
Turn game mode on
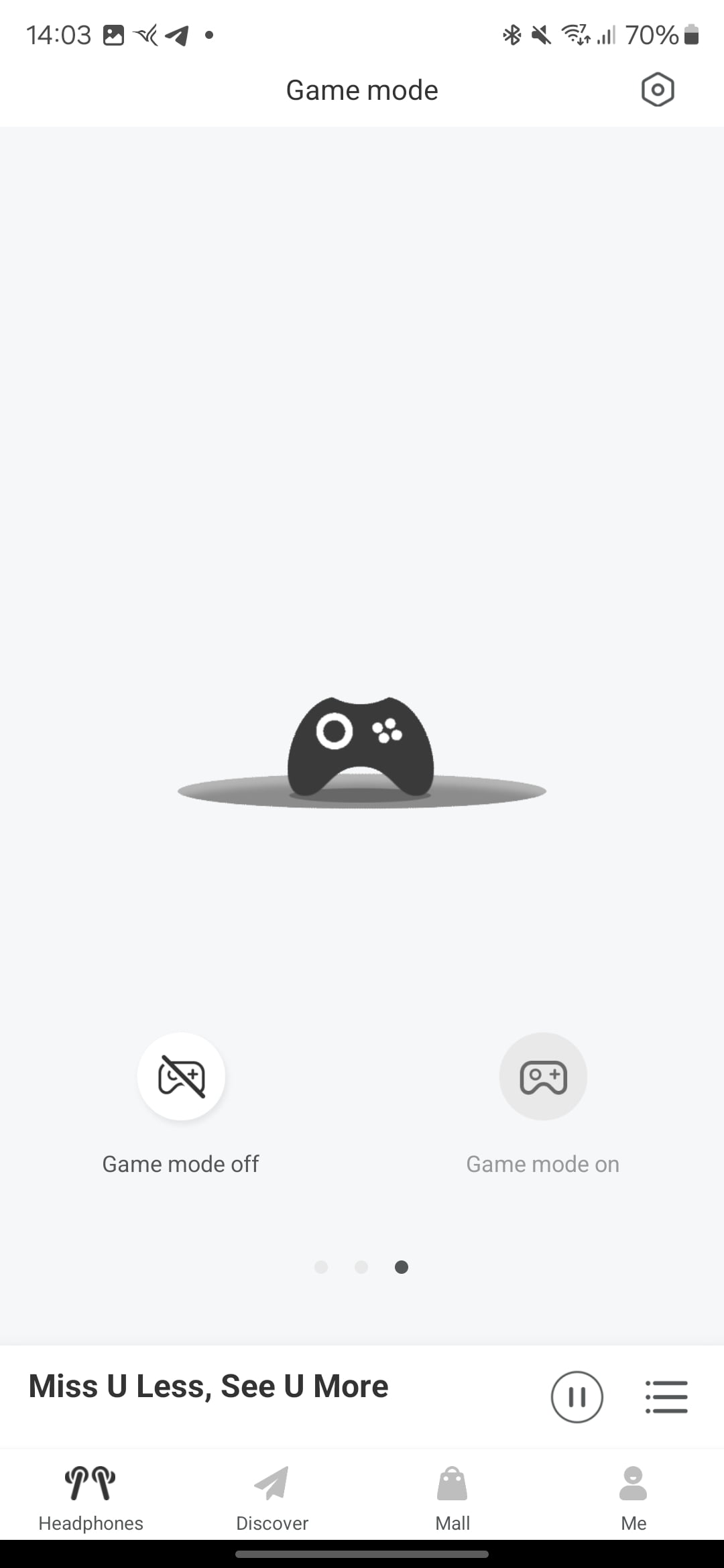pyautogui.click(x=543, y=1076)
